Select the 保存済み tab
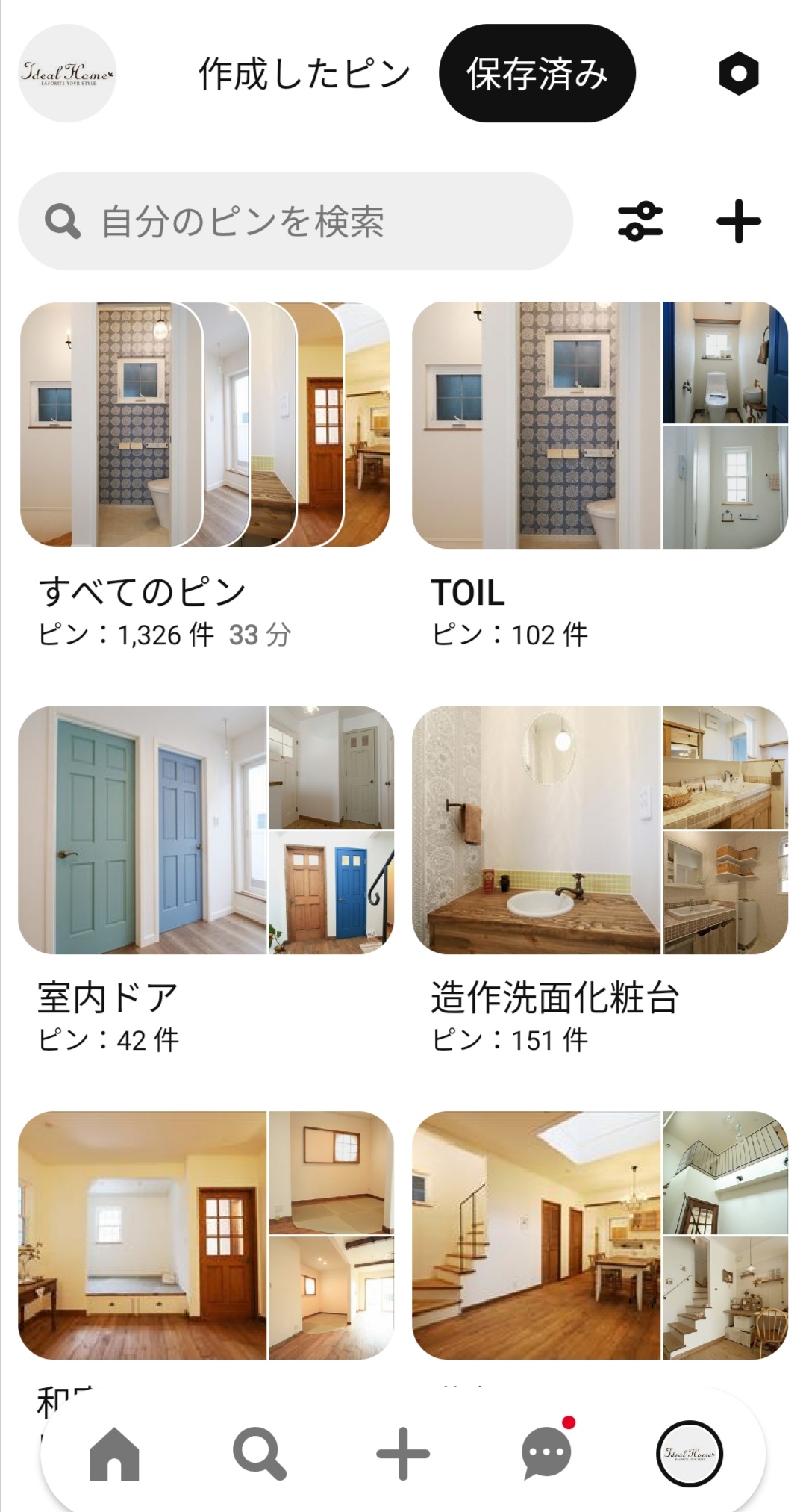Viewport: 806px width, 1512px height. tap(537, 73)
